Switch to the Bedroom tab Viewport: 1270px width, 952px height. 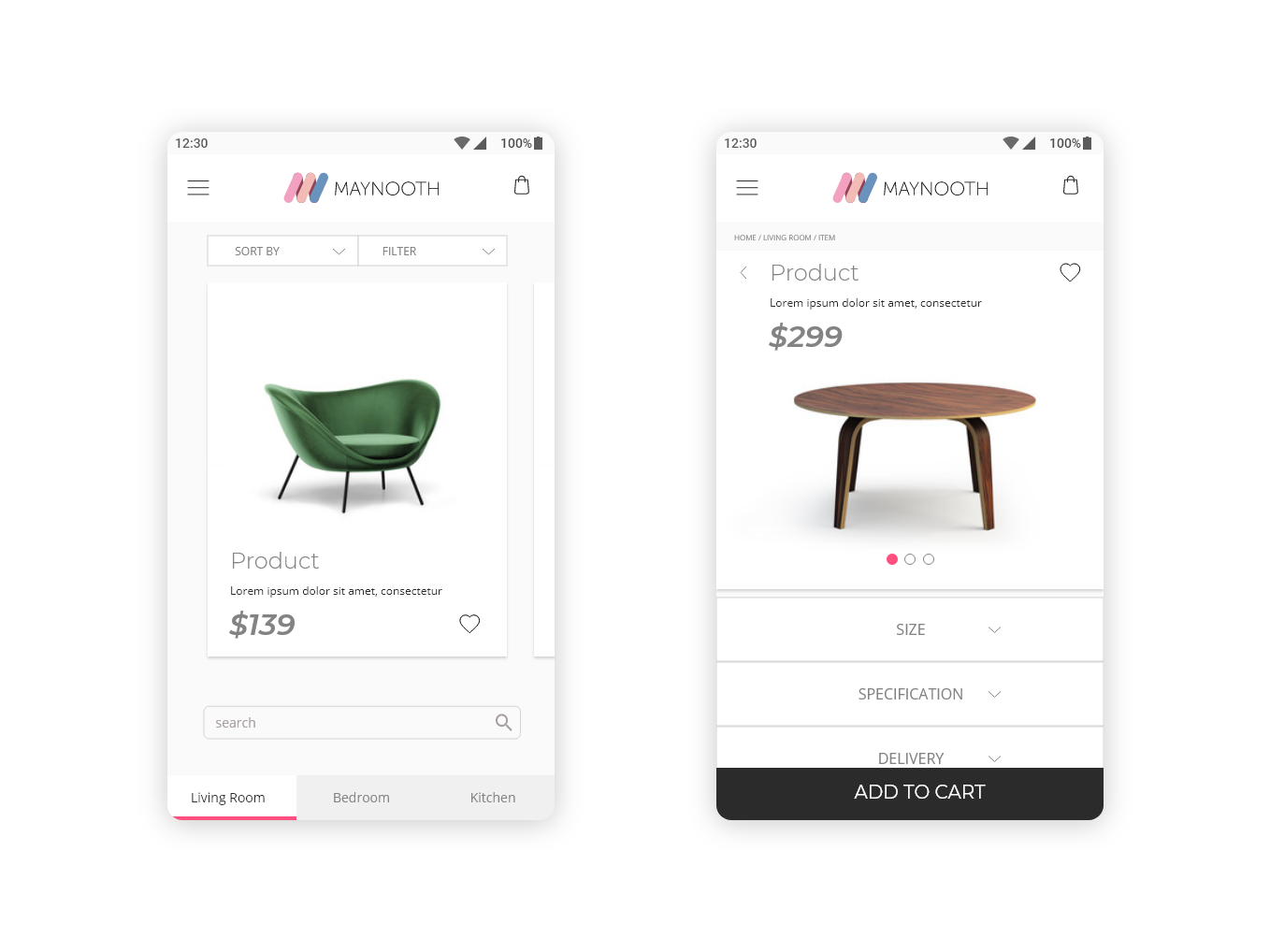click(x=361, y=798)
